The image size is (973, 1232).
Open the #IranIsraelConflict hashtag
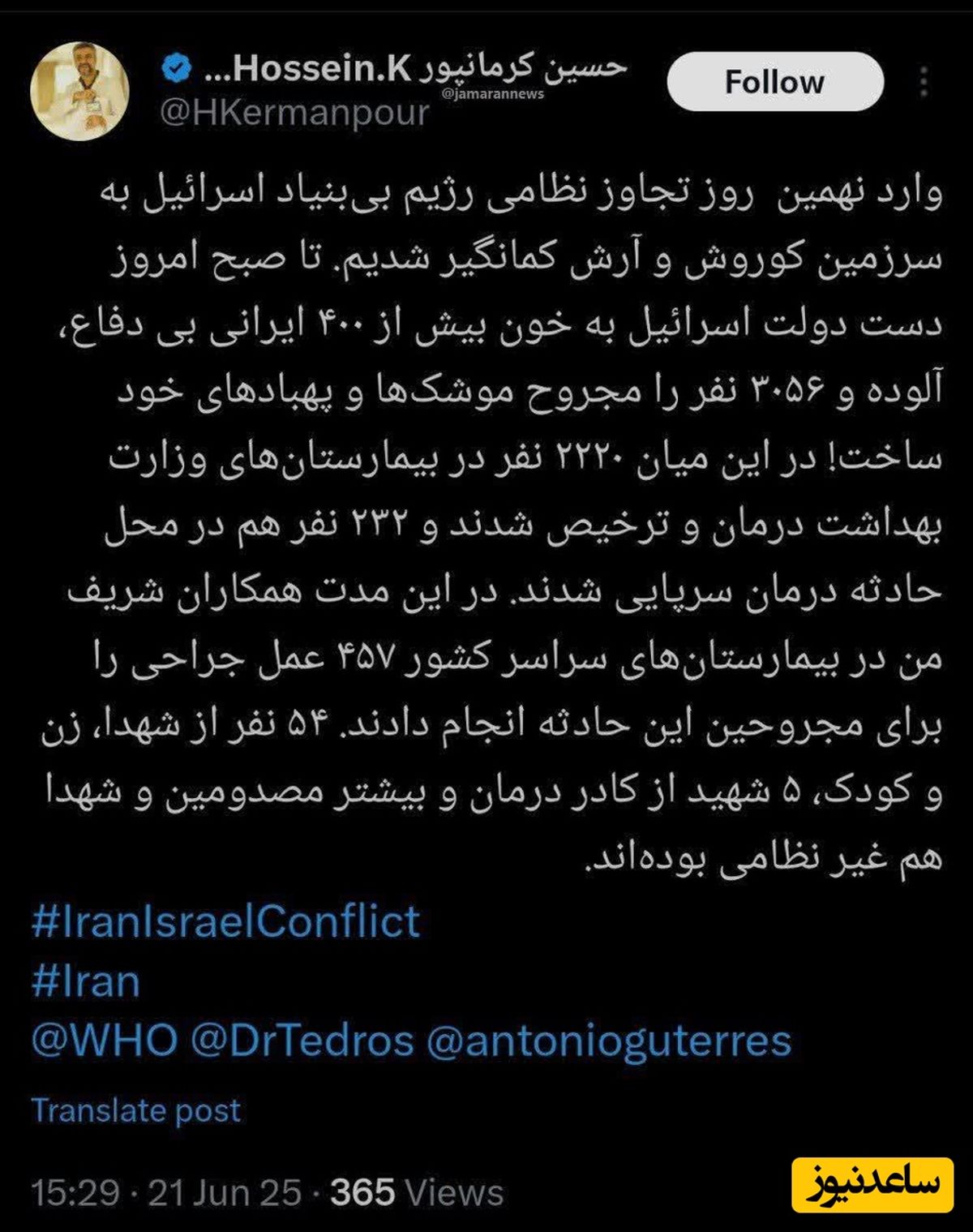point(225,921)
